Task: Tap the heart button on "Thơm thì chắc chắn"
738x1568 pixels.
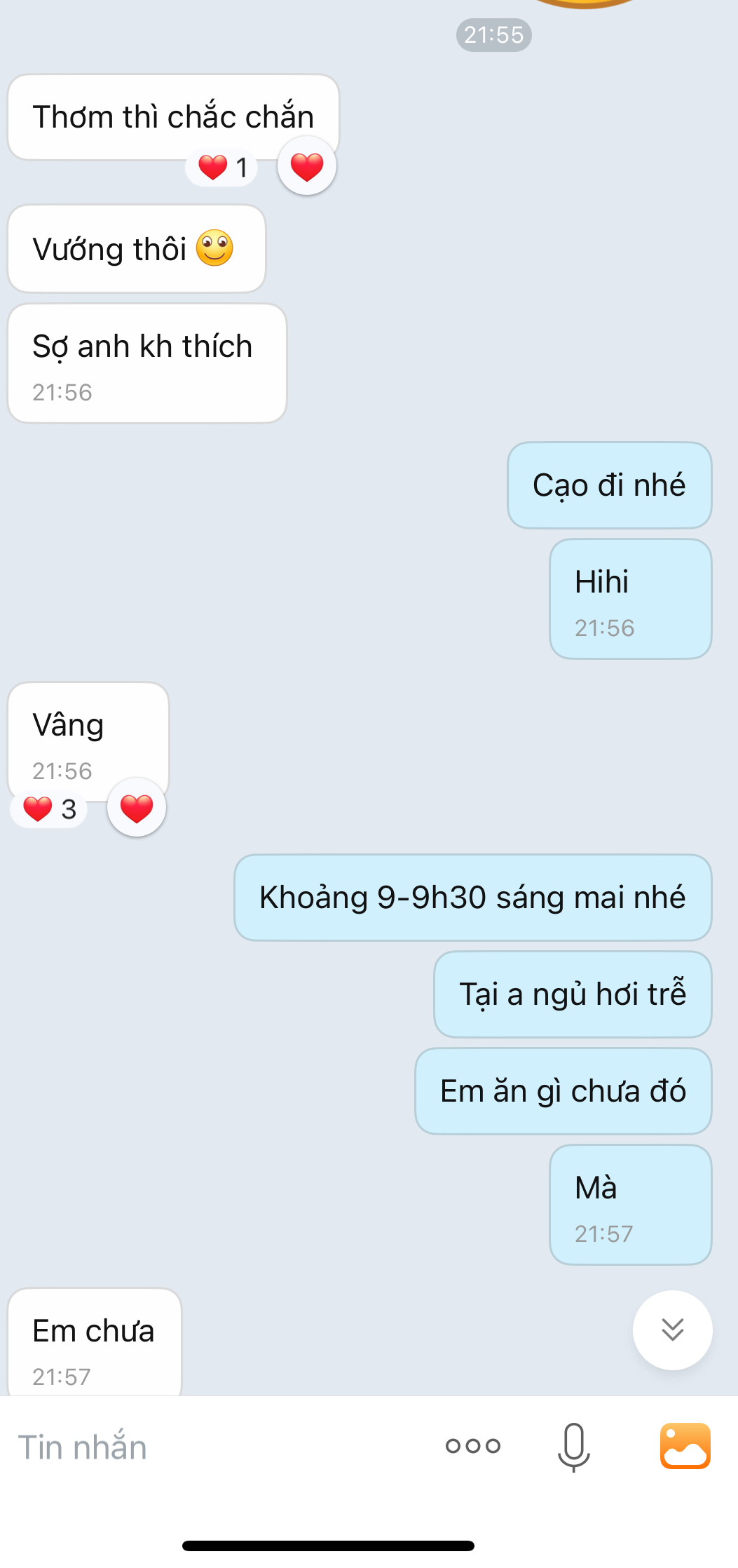Action: click(307, 167)
